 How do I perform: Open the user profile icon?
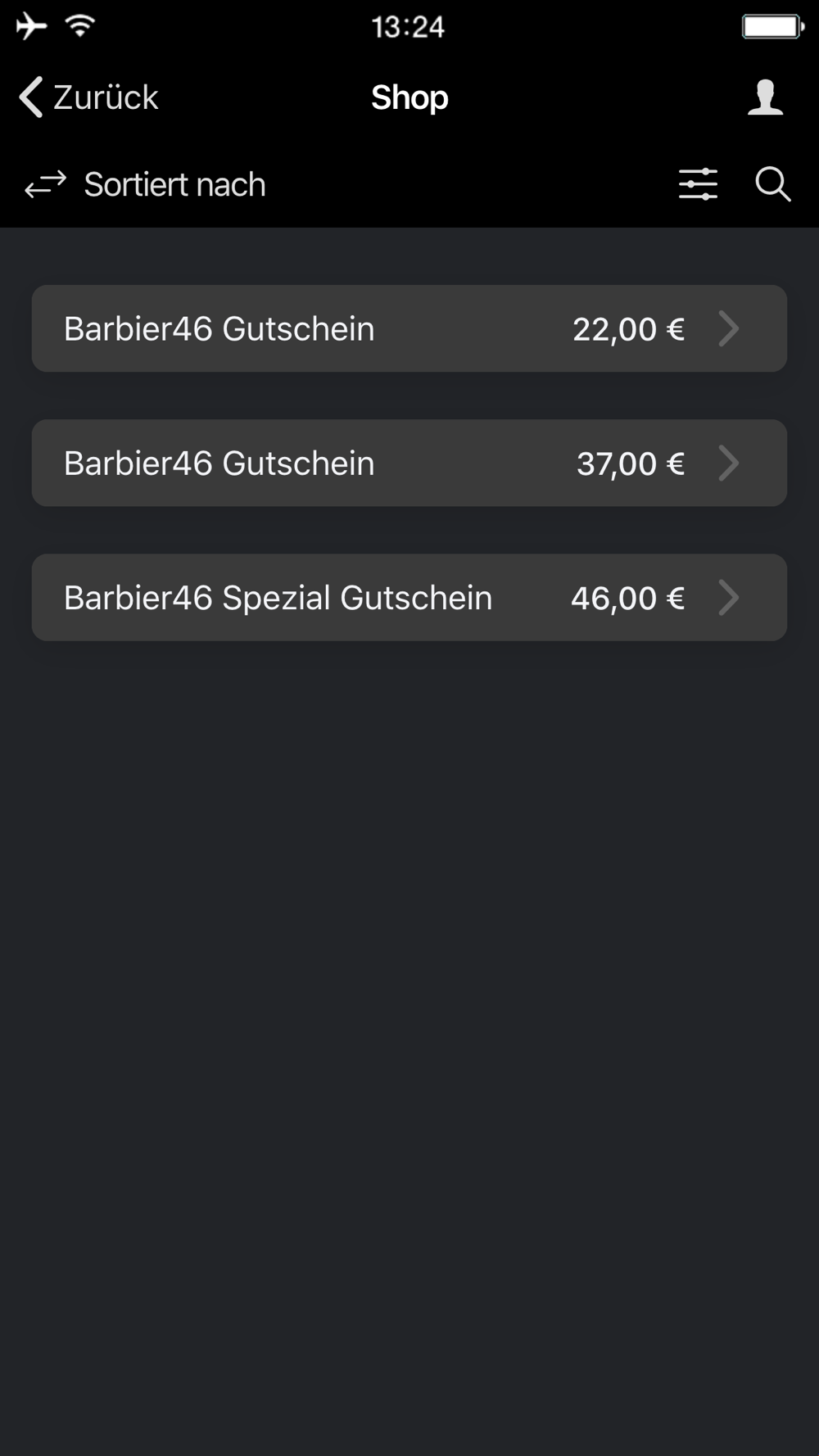coord(765,97)
